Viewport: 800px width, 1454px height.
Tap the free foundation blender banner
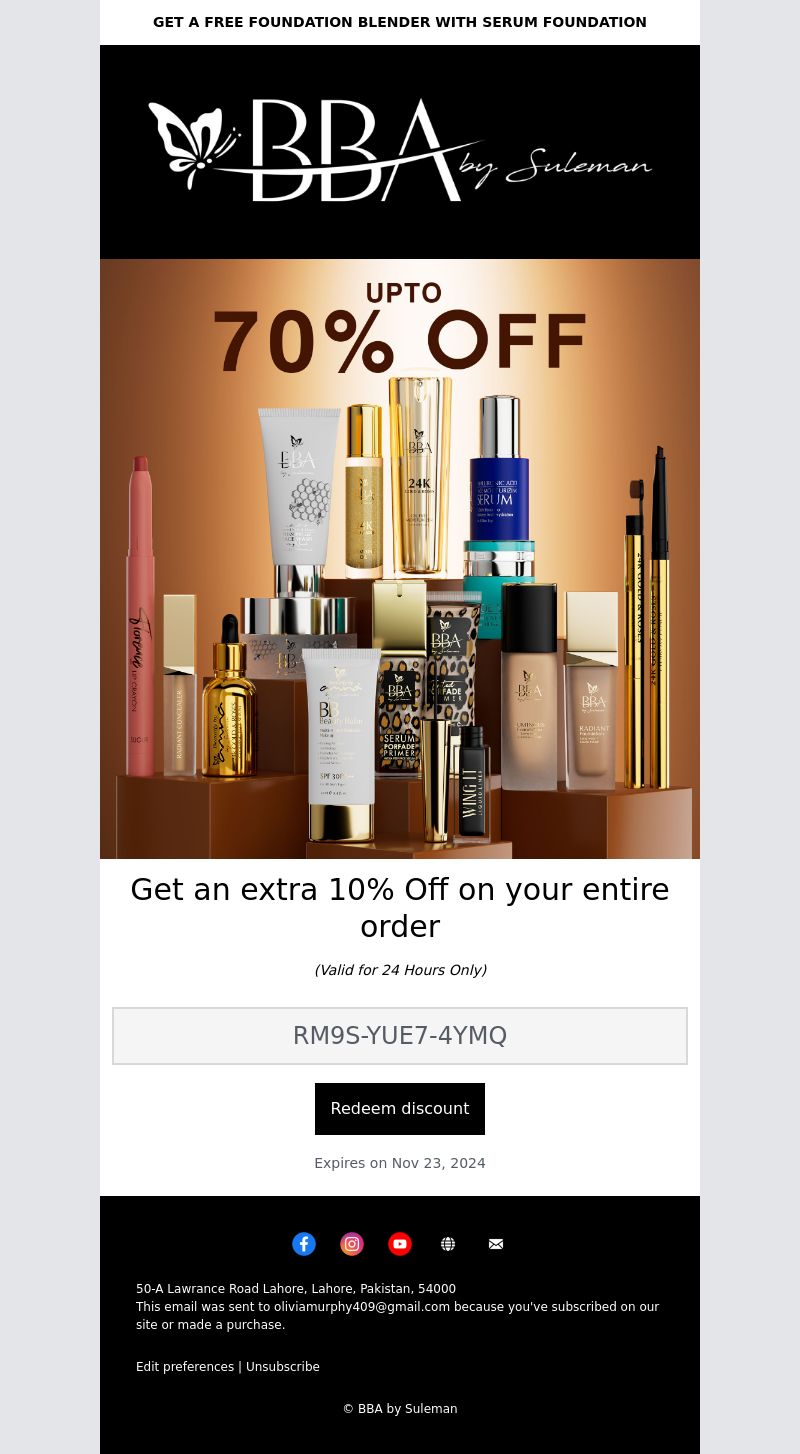point(400,22)
